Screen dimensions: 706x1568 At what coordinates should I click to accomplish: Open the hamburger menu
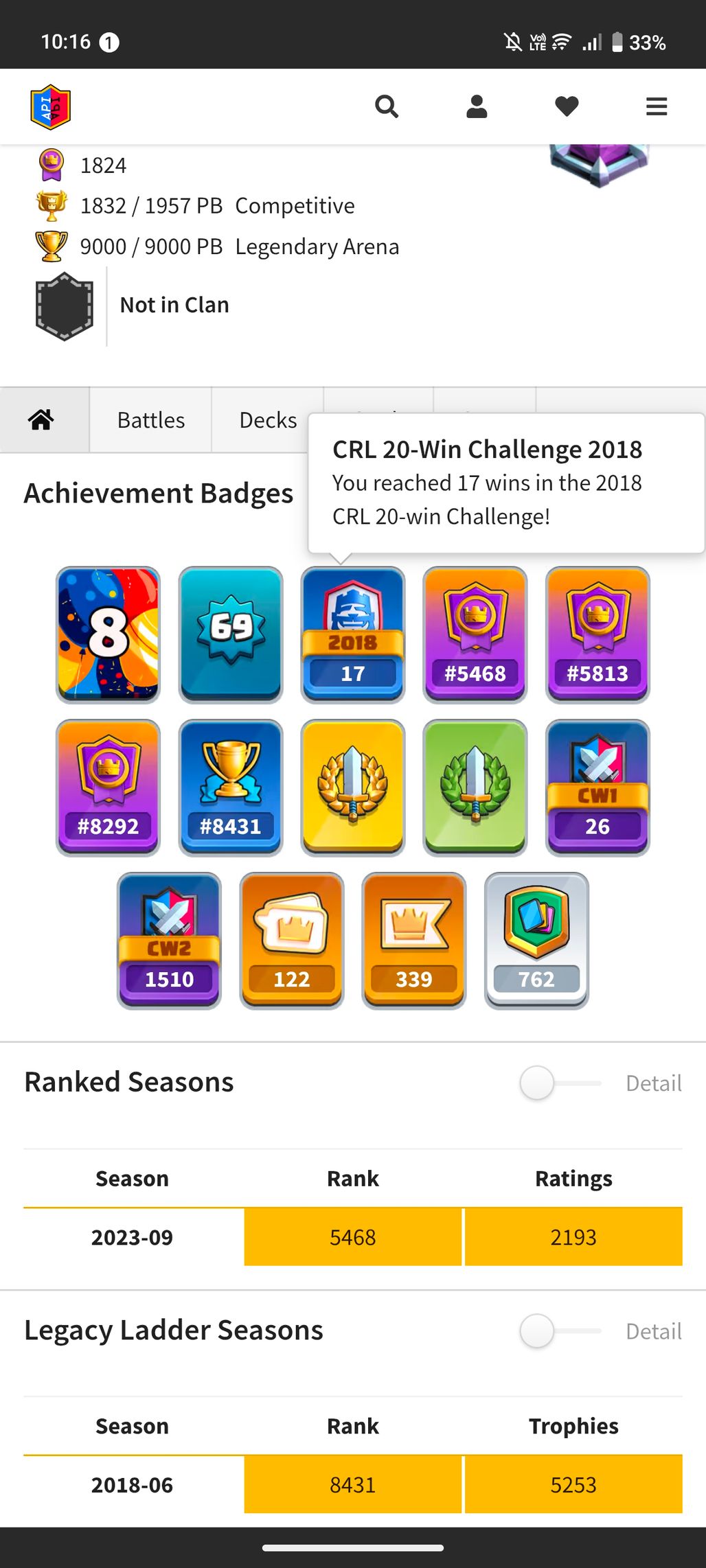[657, 106]
